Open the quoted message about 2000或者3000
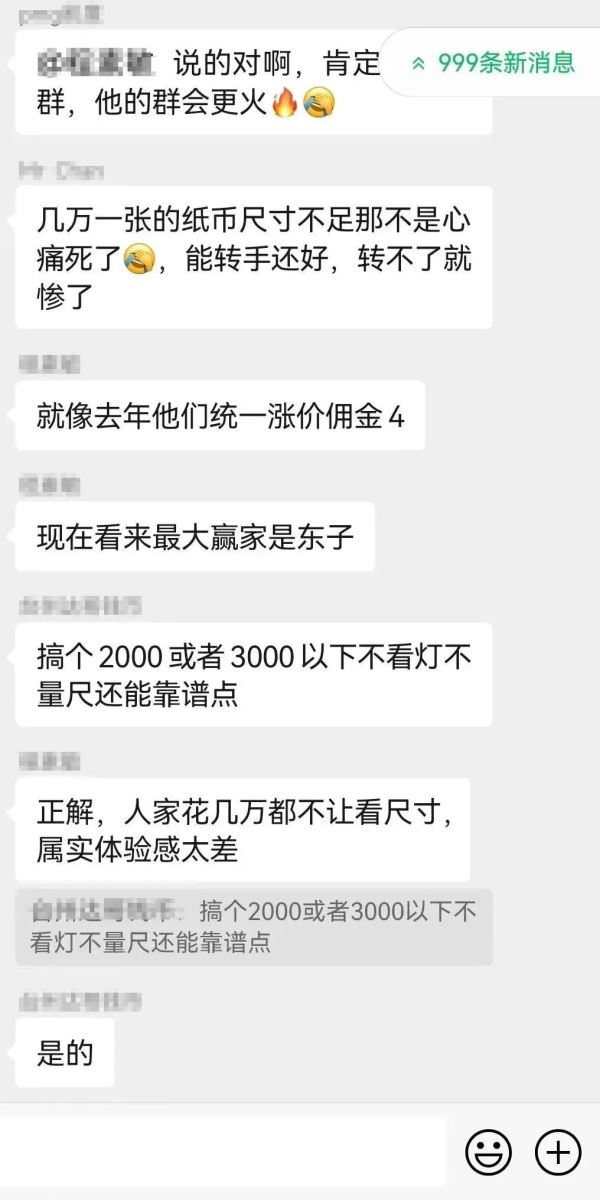 click(x=254, y=926)
